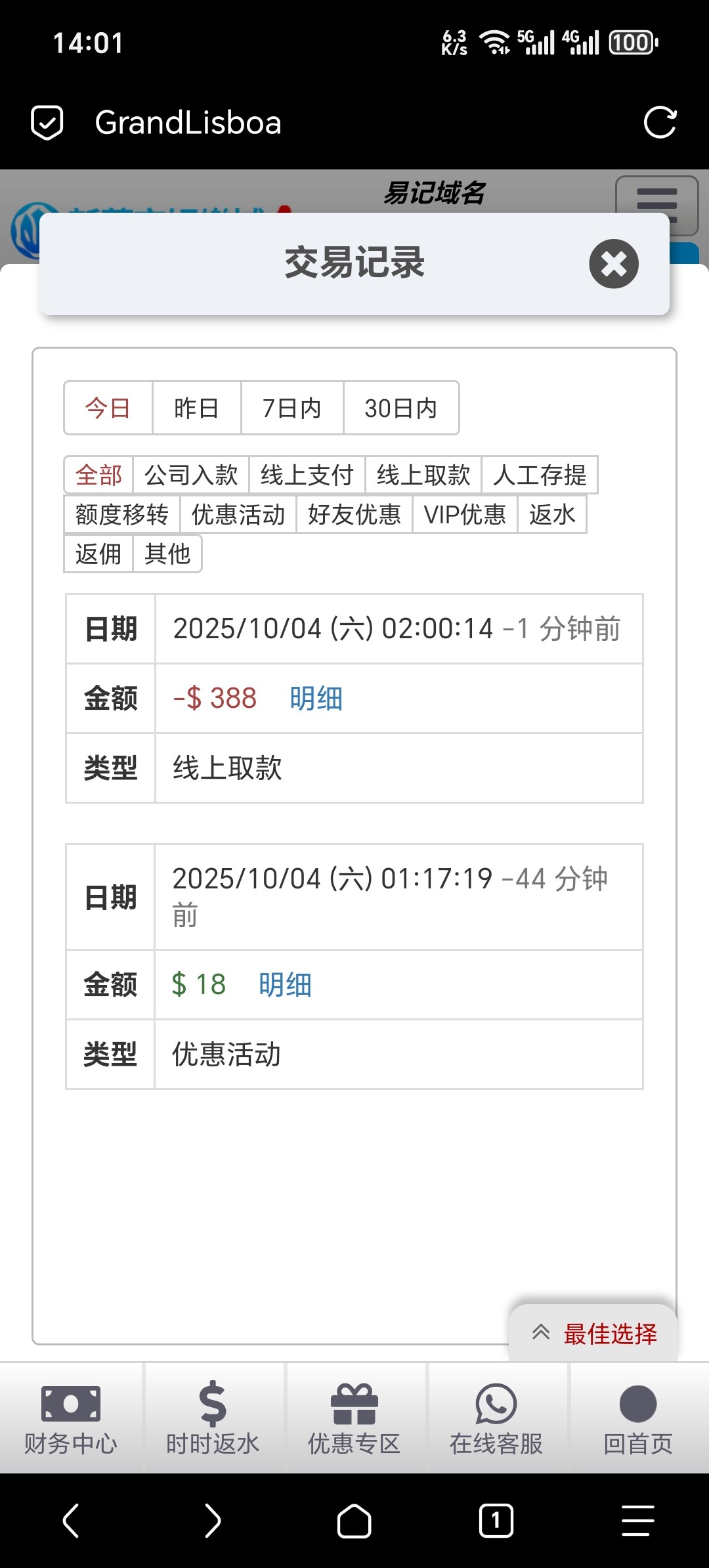The width and height of the screenshot is (709, 1568).
Task: Open 明细 for the $18 promotion
Action: 285,984
